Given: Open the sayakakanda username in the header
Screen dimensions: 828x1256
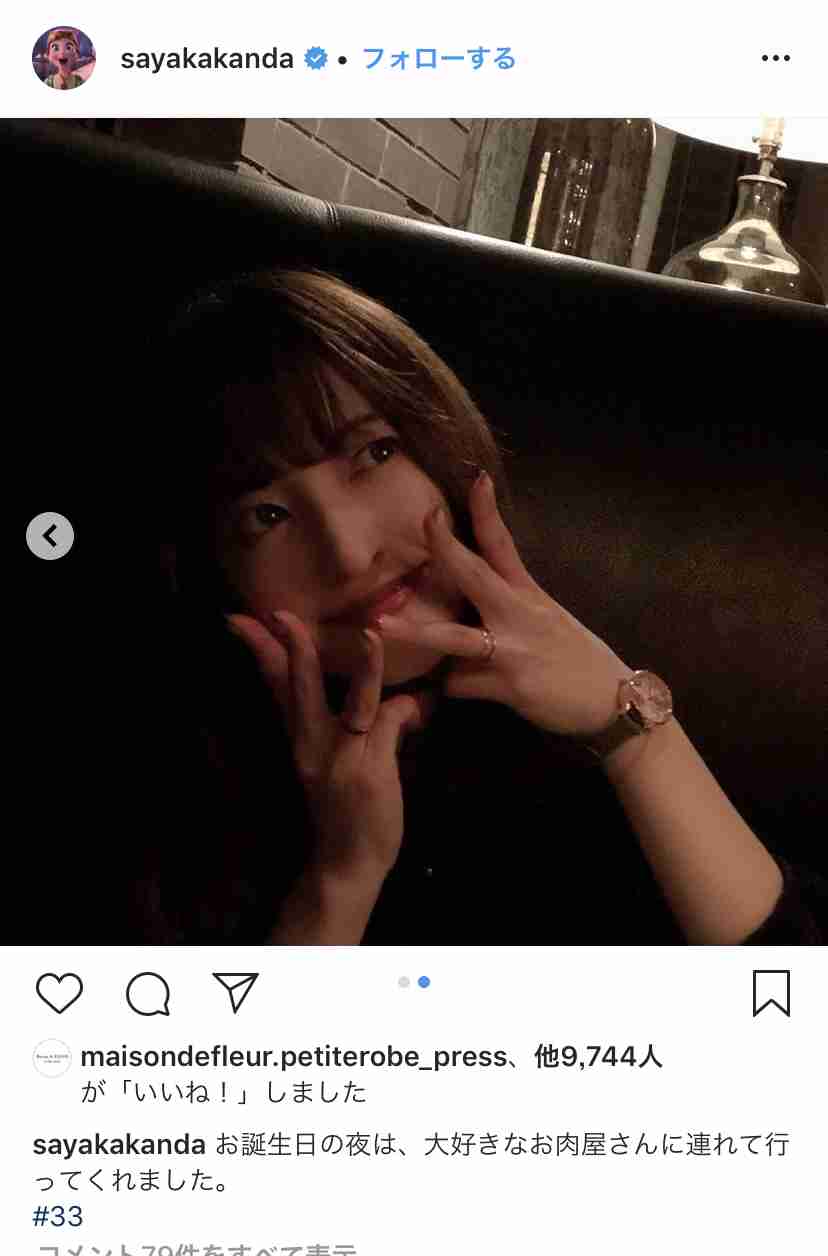Looking at the screenshot, I should 206,59.
